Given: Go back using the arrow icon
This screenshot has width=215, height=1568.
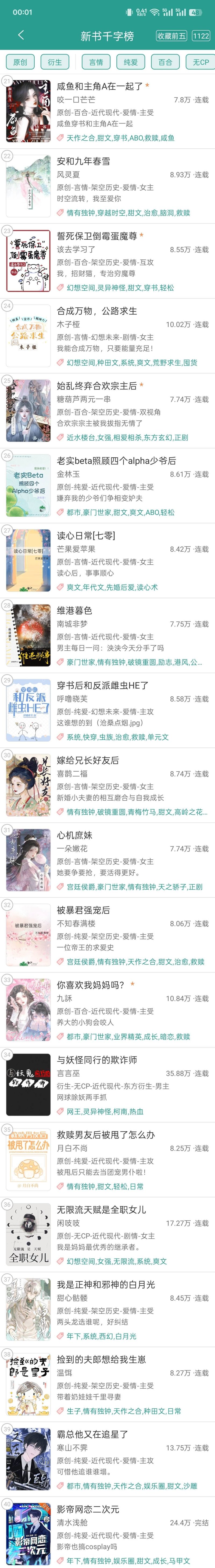Looking at the screenshot, I should pyautogui.click(x=21, y=35).
